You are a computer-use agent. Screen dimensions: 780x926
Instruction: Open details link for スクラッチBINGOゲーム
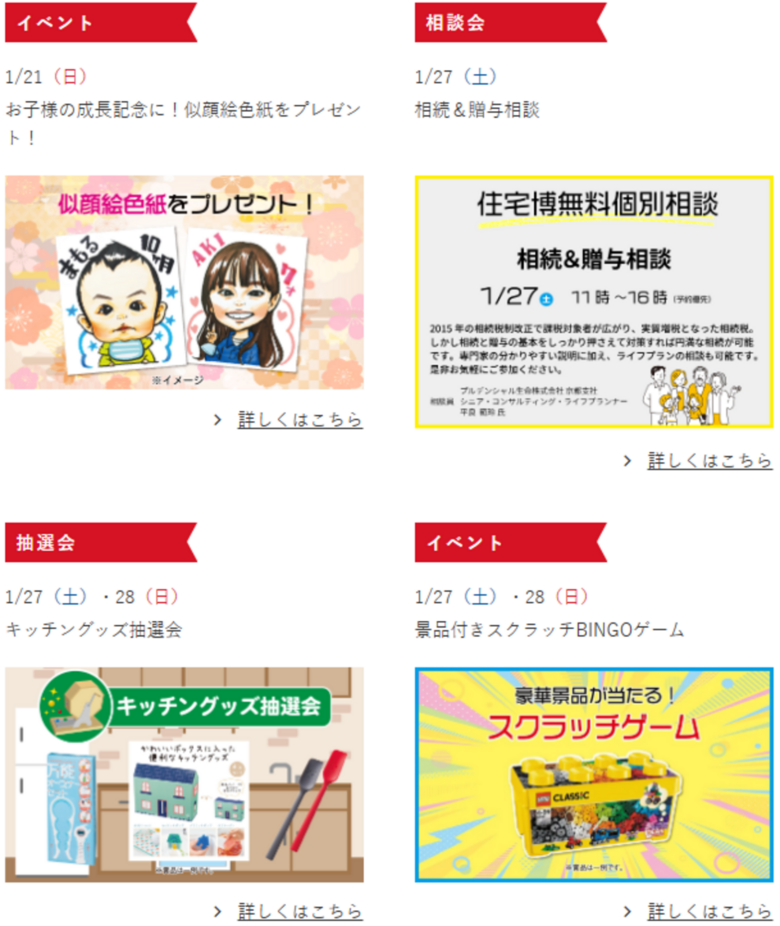709,912
